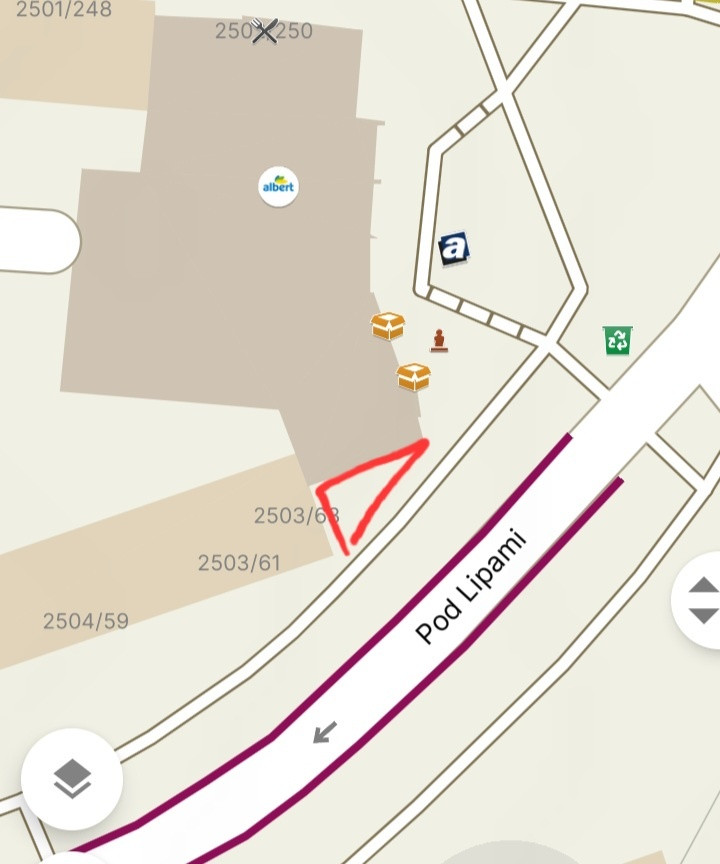Screen dimensions: 720x864
Task: Open the lower parcel box marker
Action: tap(413, 377)
